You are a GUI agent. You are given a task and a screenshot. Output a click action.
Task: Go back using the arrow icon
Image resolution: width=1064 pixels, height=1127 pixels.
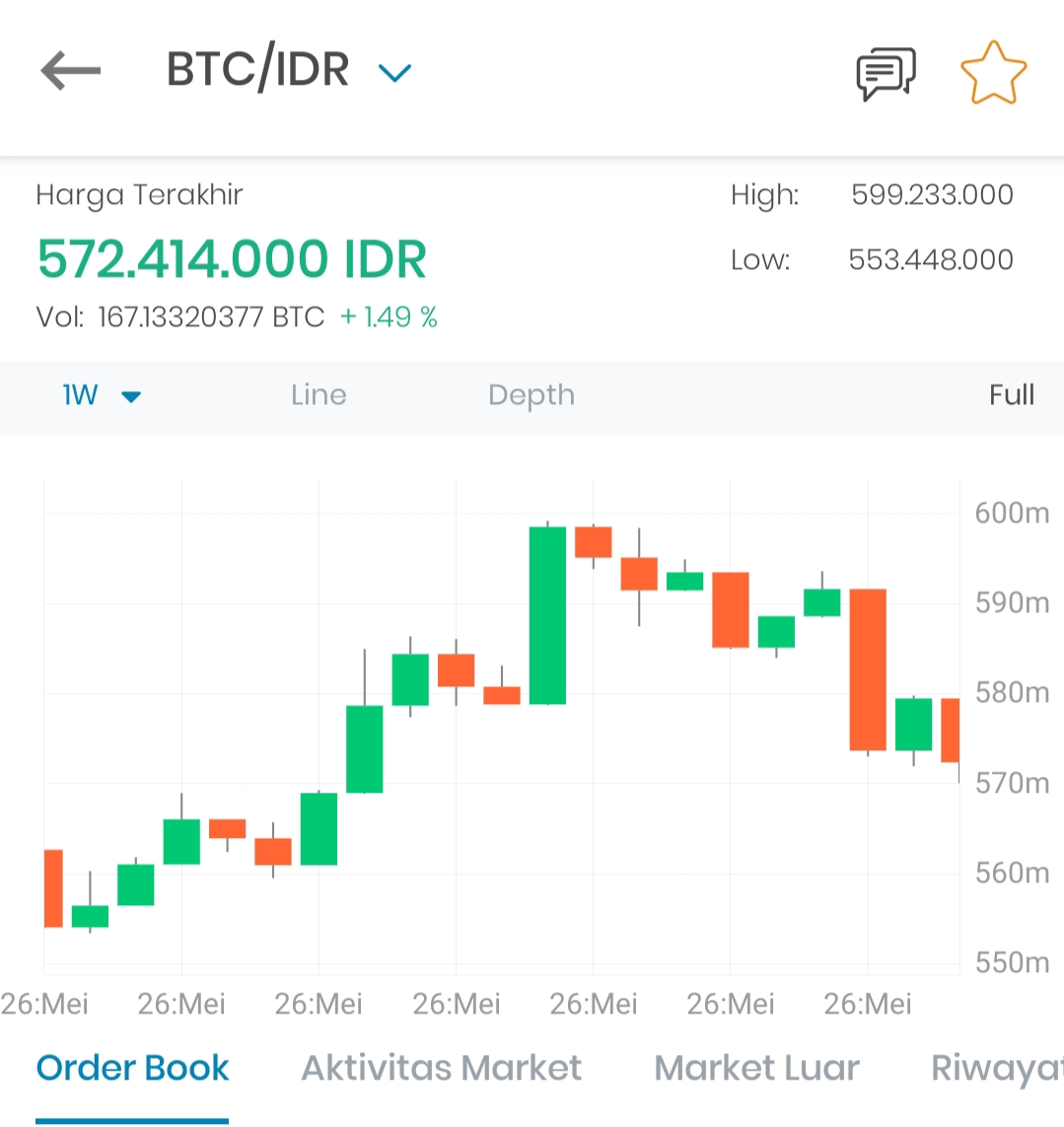70,71
